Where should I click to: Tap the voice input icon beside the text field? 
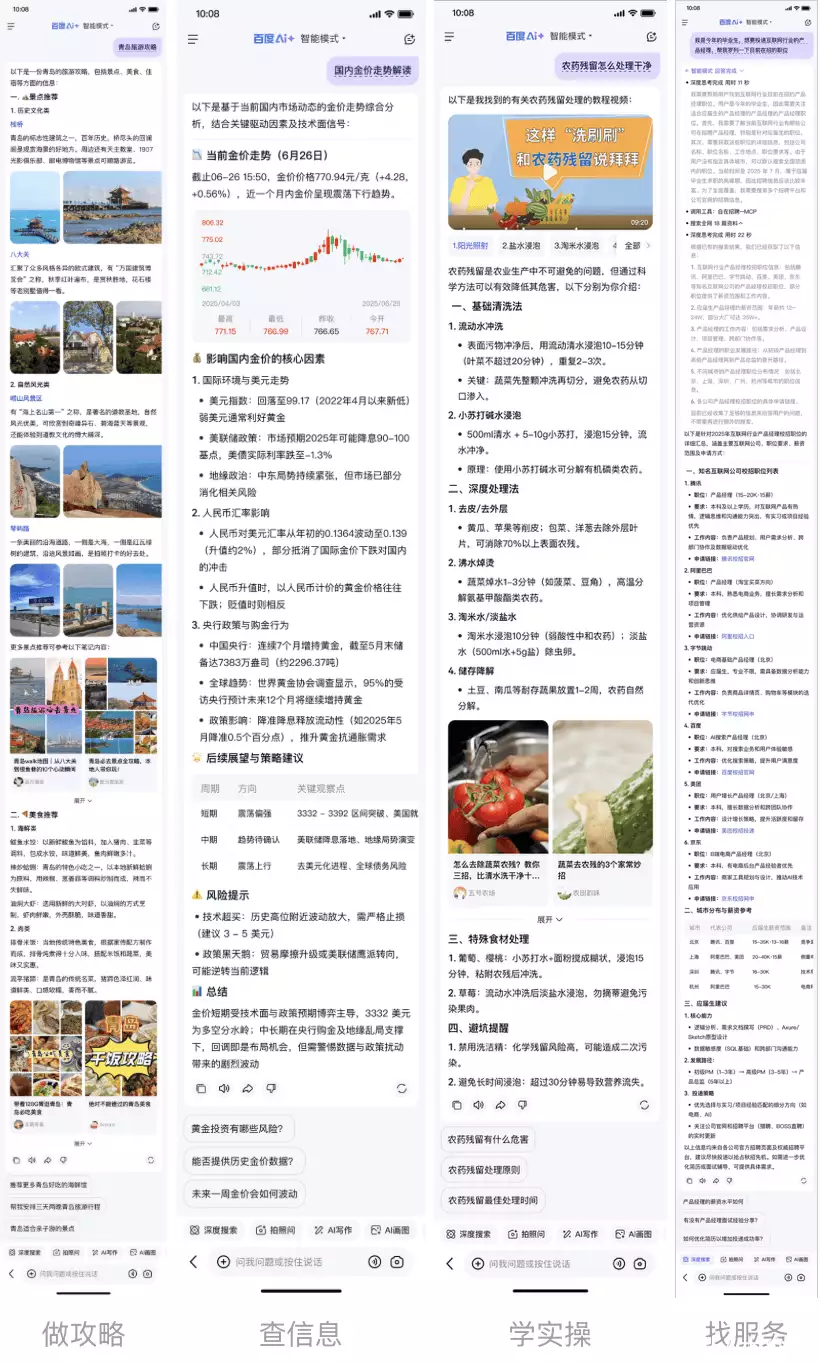click(375, 1262)
